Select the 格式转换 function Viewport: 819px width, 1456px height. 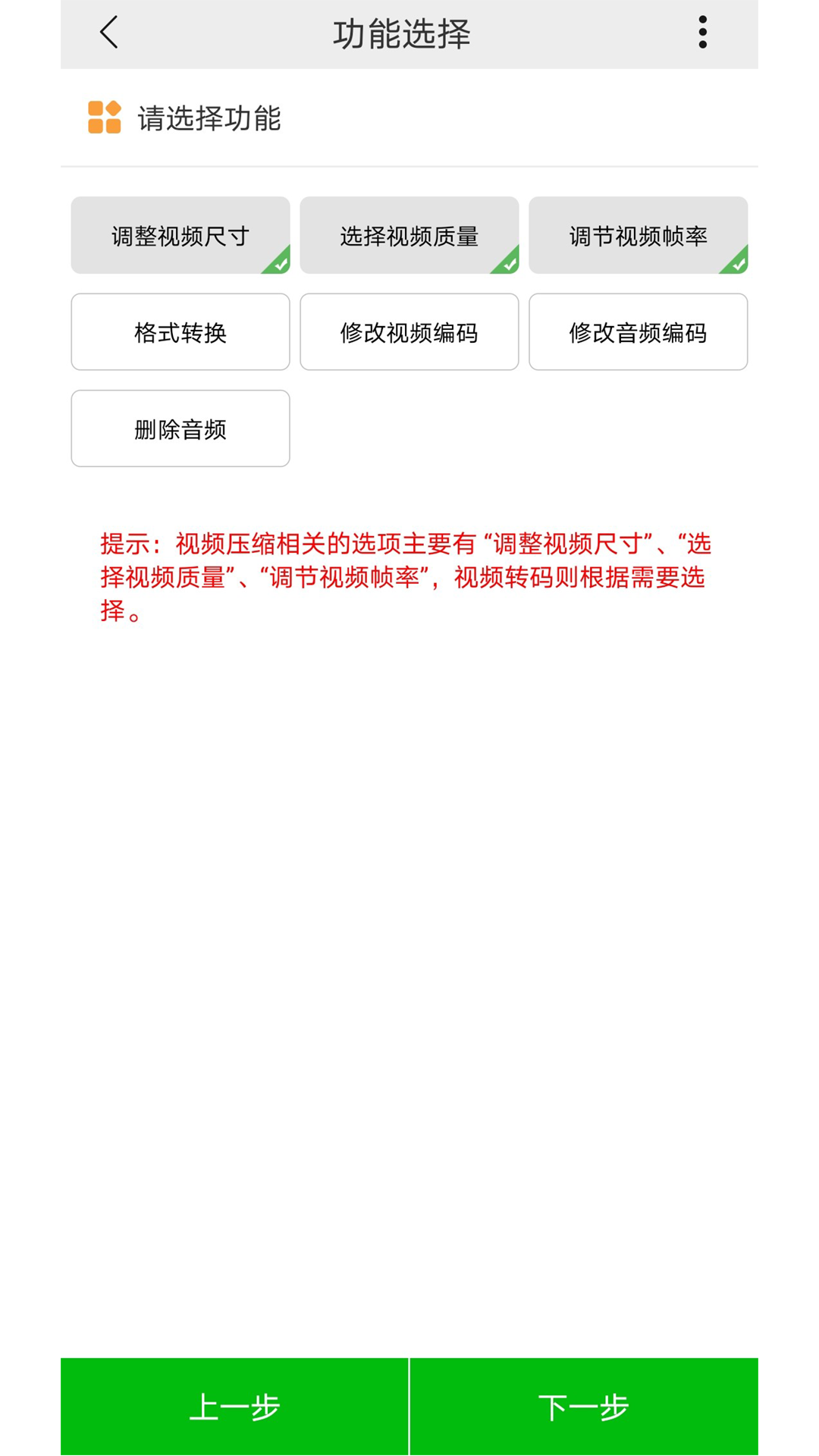pos(180,332)
